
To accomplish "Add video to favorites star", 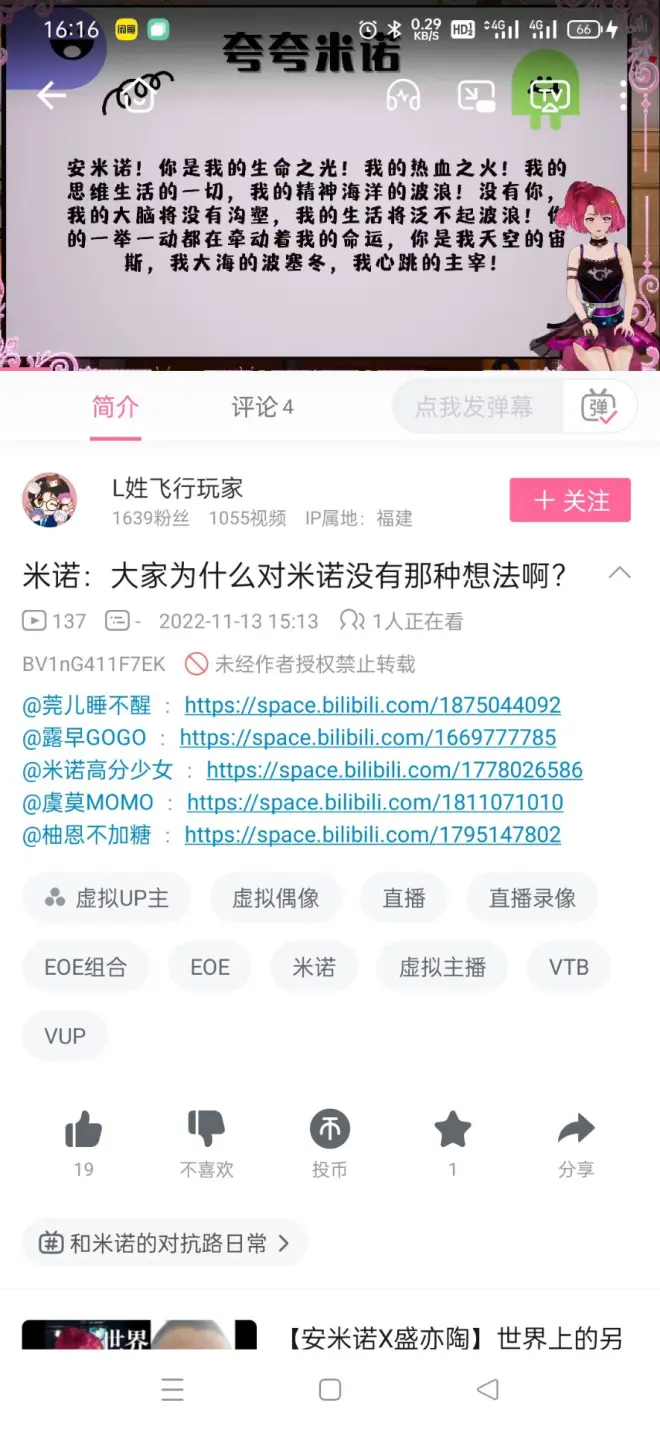I will point(453,1131).
